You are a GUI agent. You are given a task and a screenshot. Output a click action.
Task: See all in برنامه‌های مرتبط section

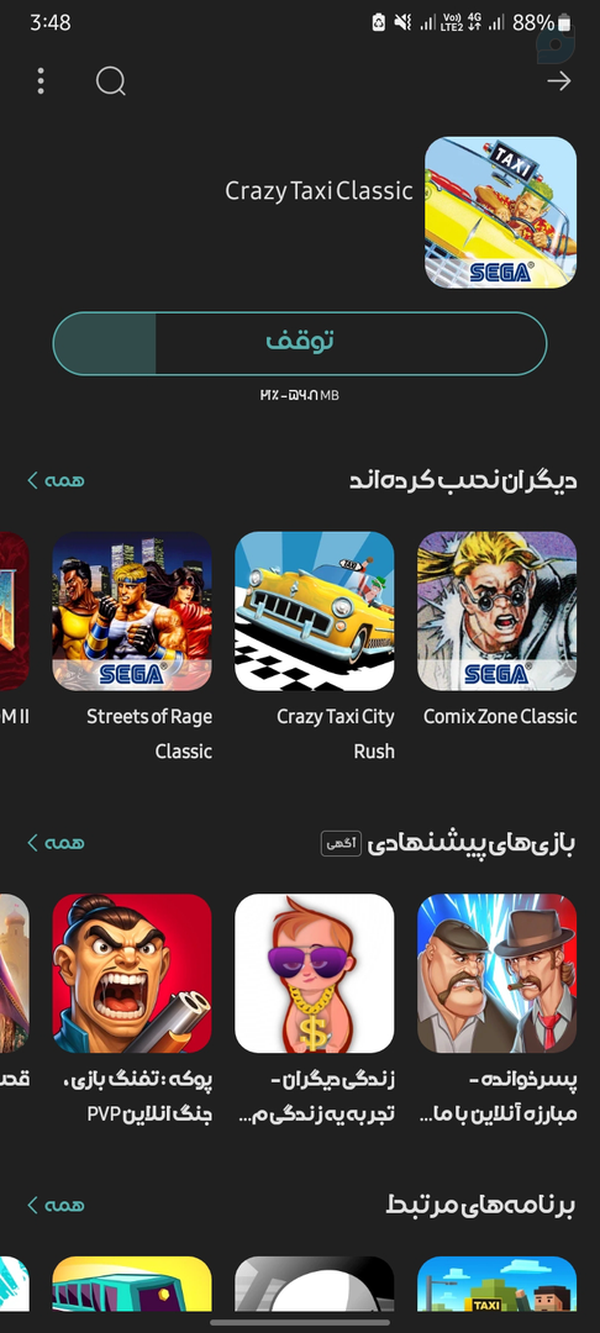[56, 1204]
